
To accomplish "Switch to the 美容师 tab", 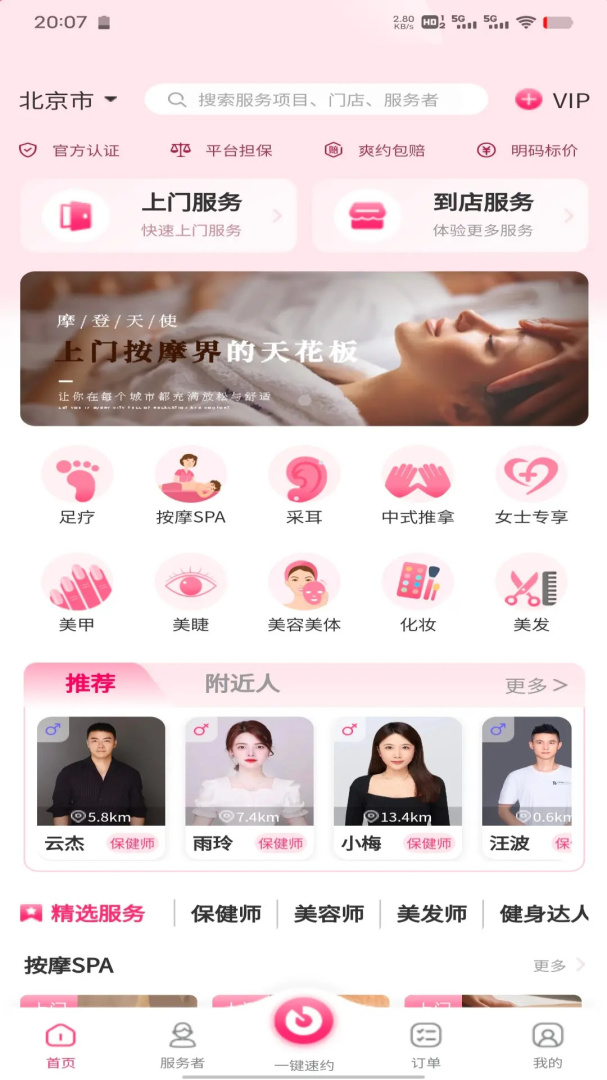I will (x=329, y=913).
